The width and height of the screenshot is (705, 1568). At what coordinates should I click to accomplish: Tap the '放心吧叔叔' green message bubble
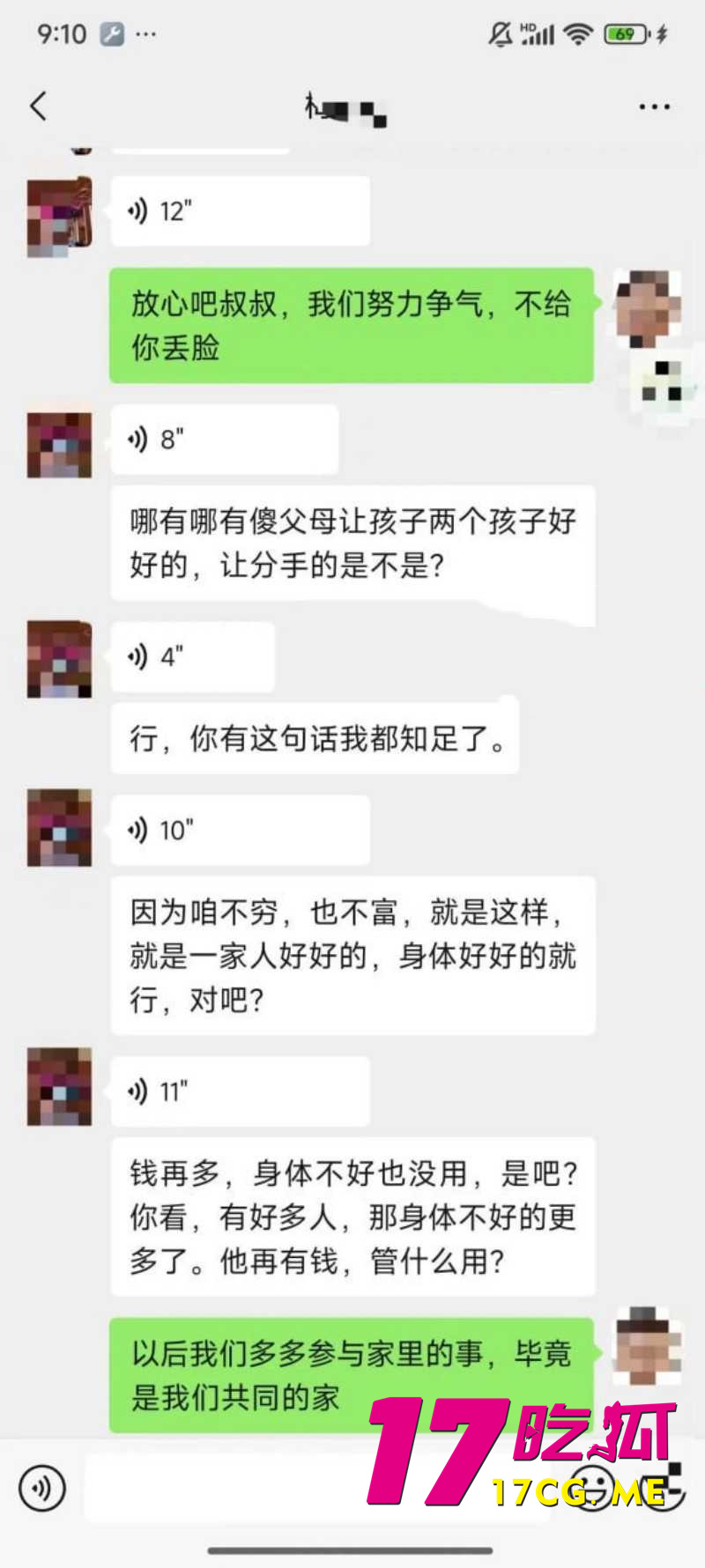click(x=351, y=325)
